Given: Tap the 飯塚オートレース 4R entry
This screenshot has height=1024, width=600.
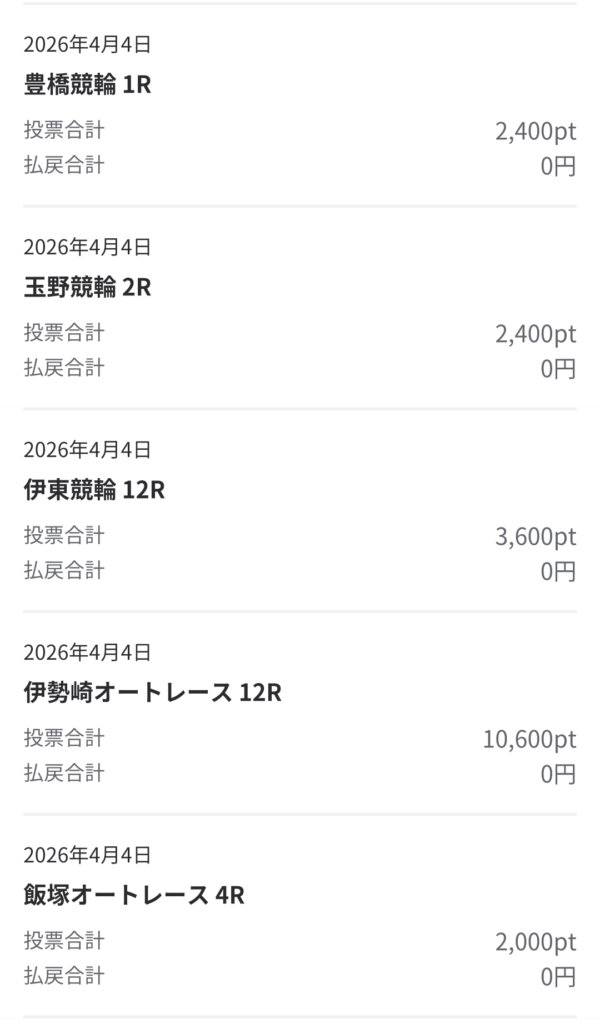Looking at the screenshot, I should [134, 895].
